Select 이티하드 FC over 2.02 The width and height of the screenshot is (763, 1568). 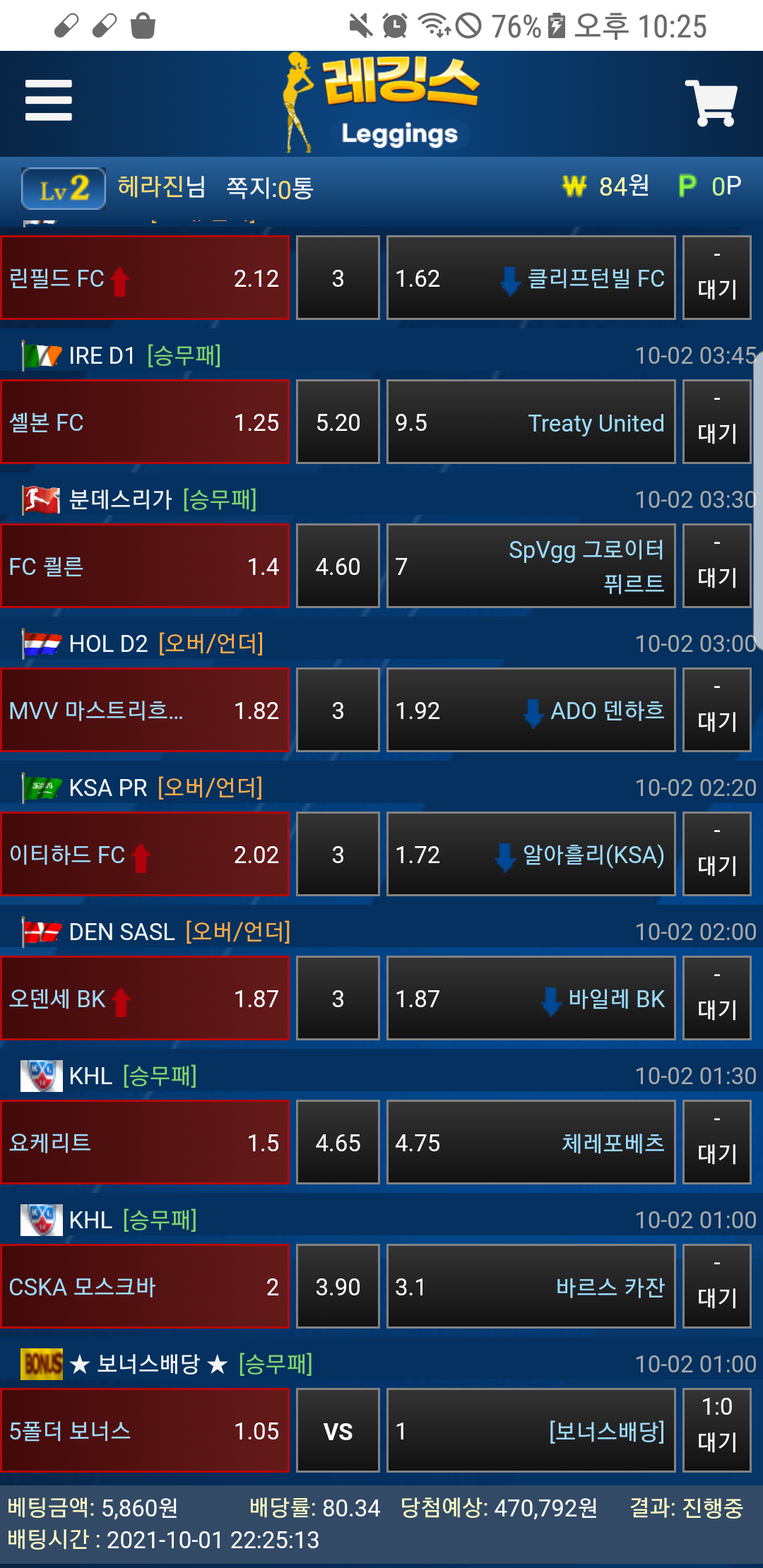pos(145,855)
